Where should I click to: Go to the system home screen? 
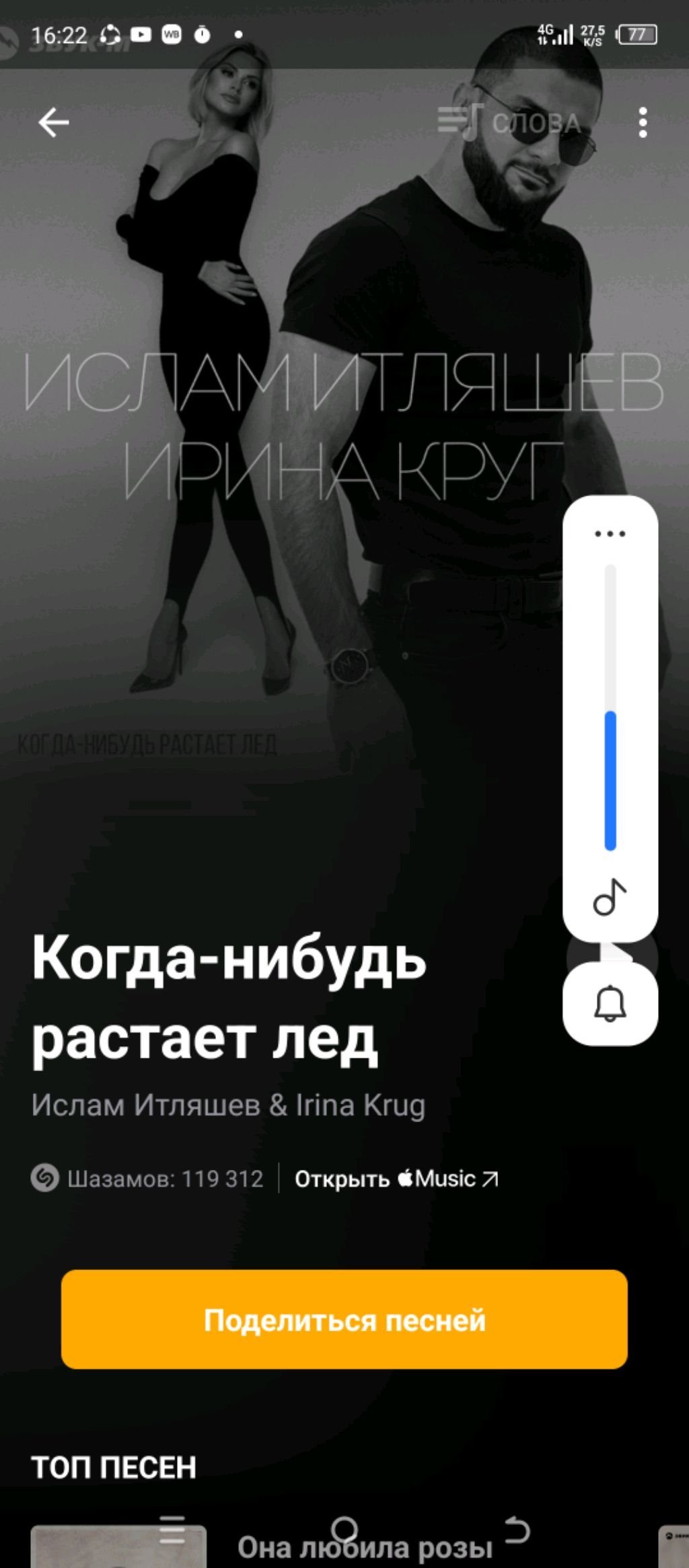point(344,1529)
